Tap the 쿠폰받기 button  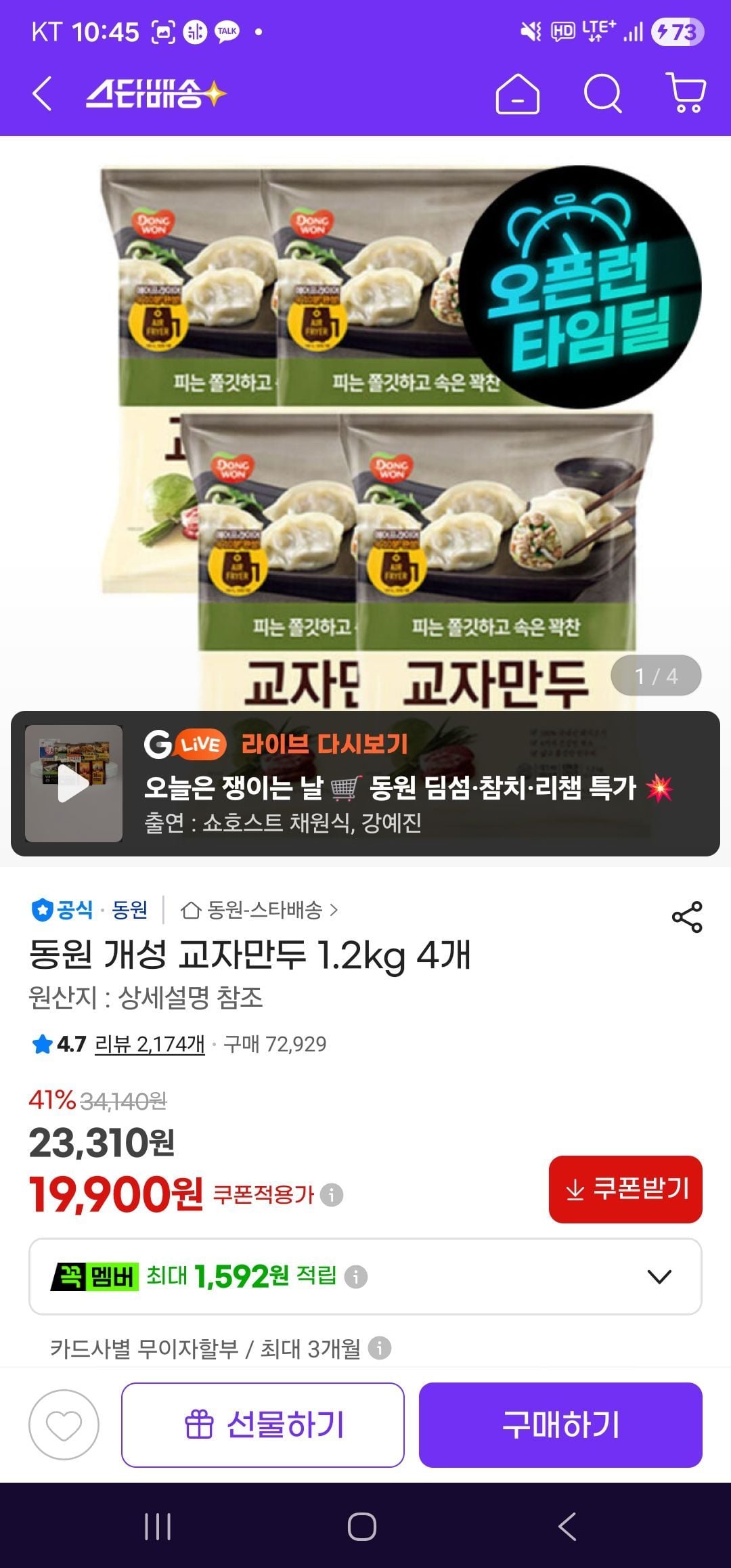(x=625, y=1189)
